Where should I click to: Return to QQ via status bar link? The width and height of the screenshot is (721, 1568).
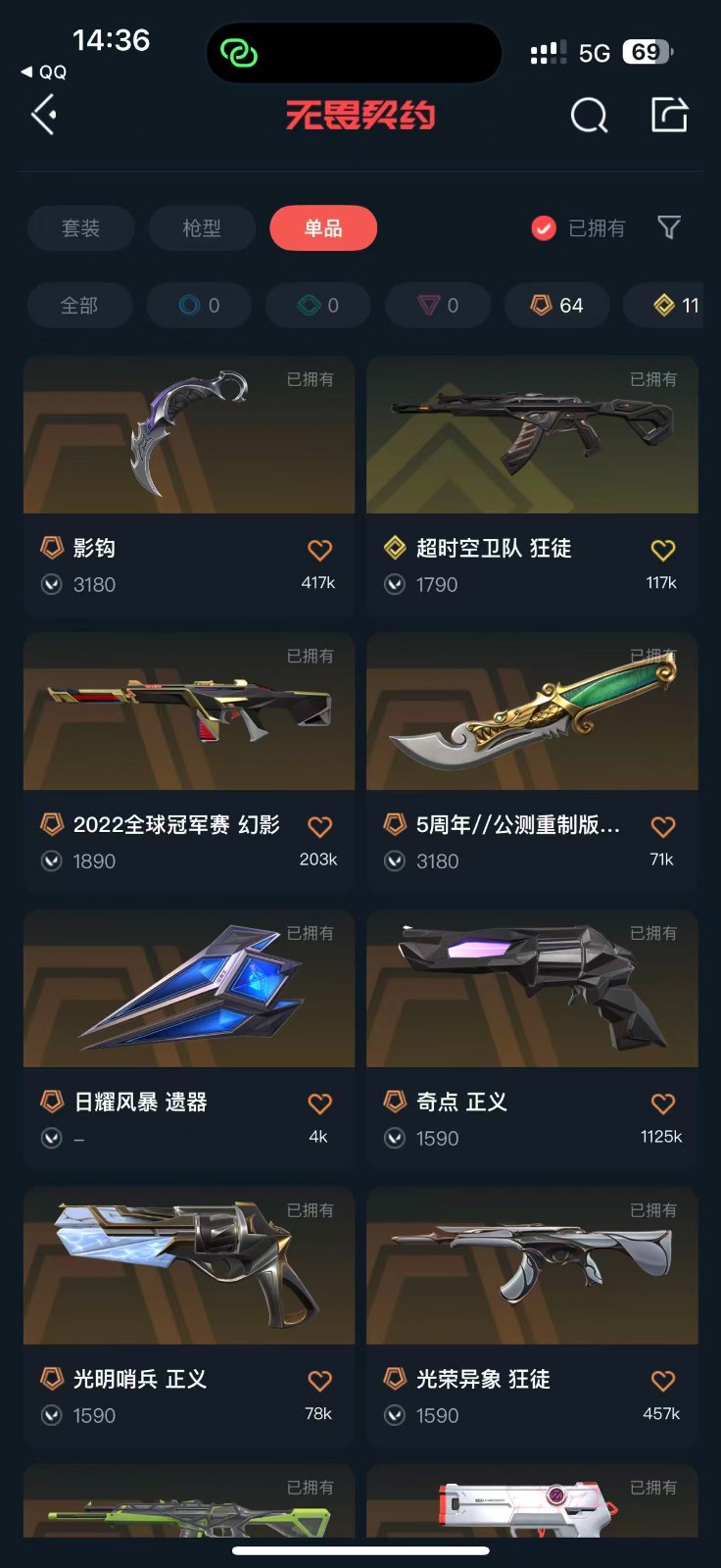tap(44, 73)
